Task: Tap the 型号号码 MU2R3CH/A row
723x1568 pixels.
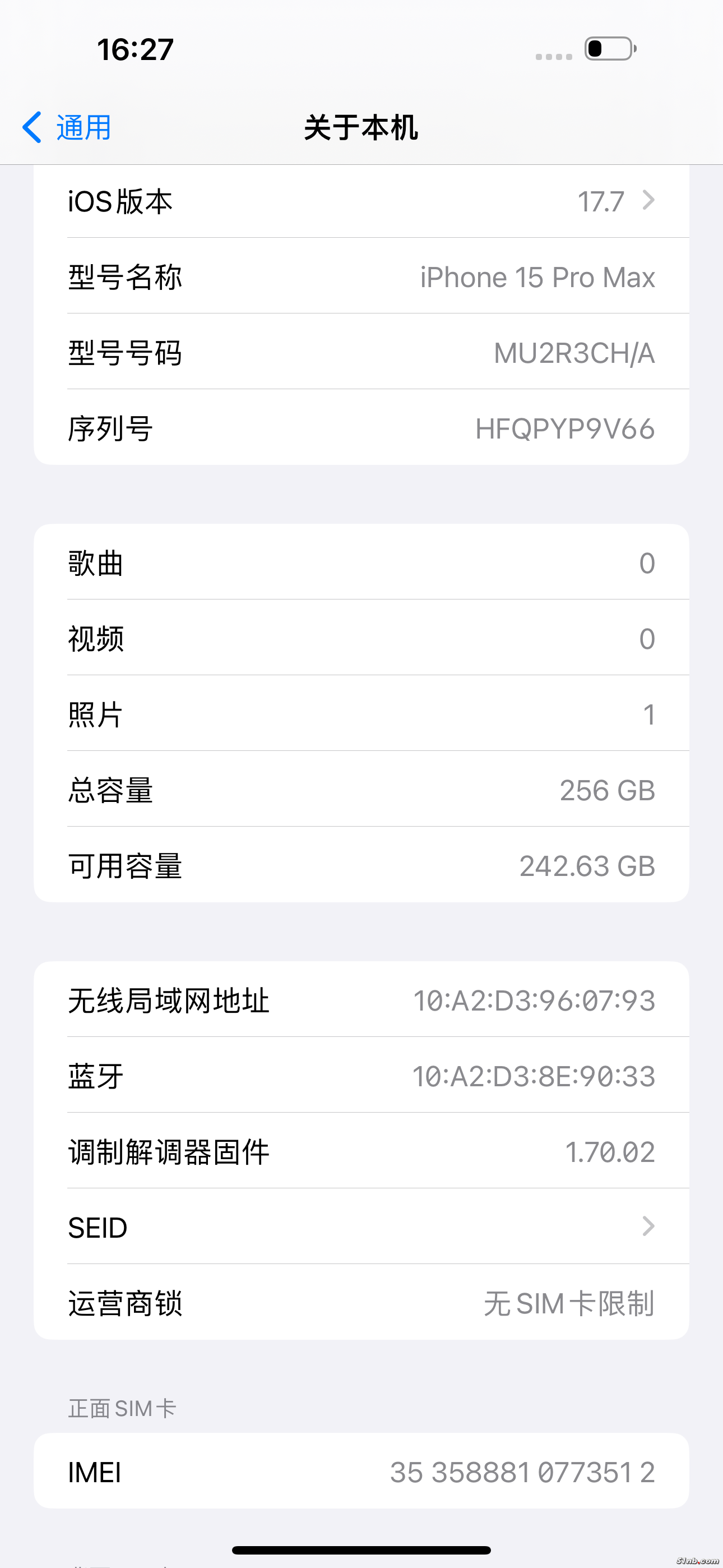Action: point(361,352)
